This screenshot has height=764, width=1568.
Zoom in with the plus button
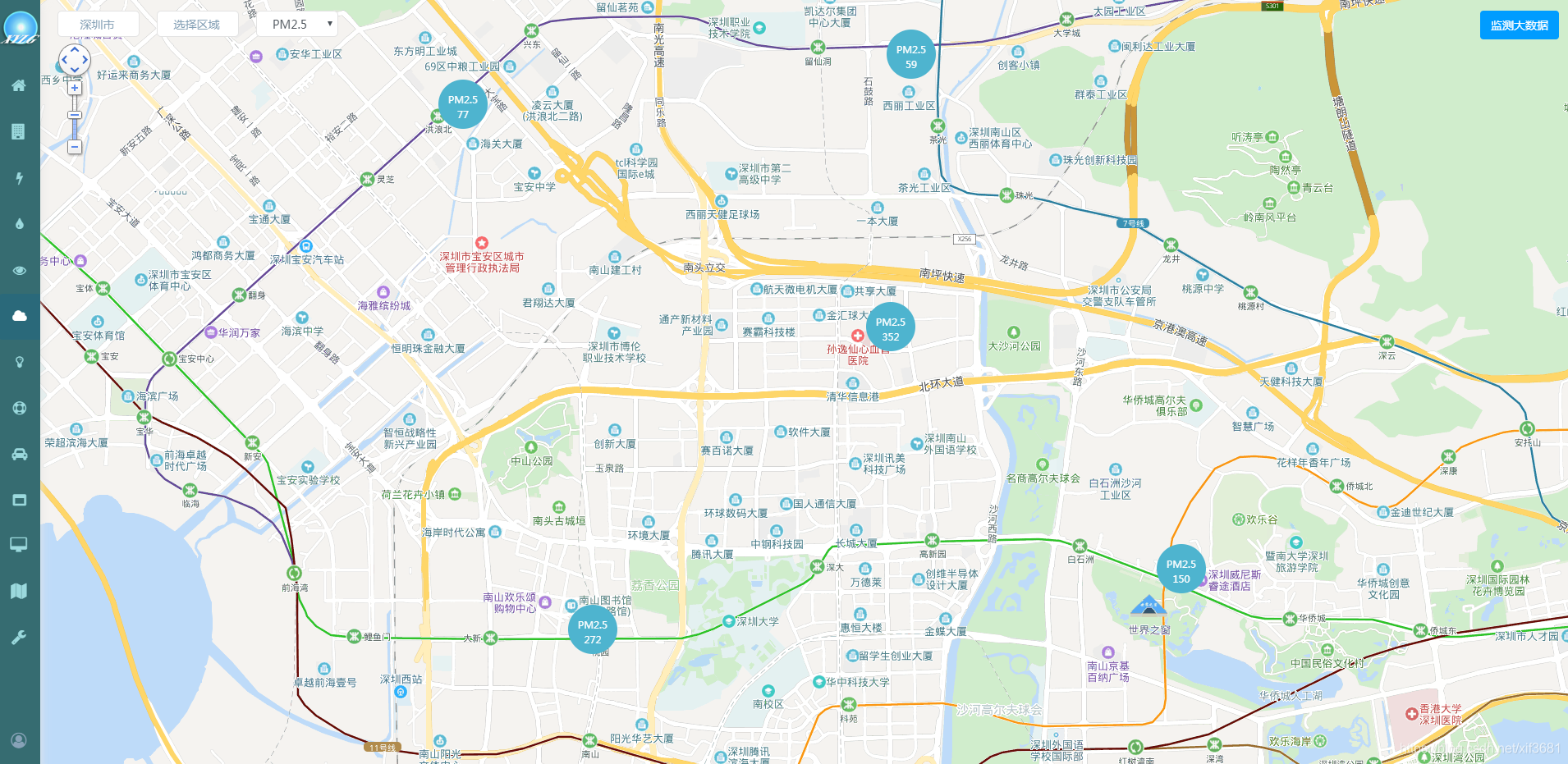click(75, 88)
